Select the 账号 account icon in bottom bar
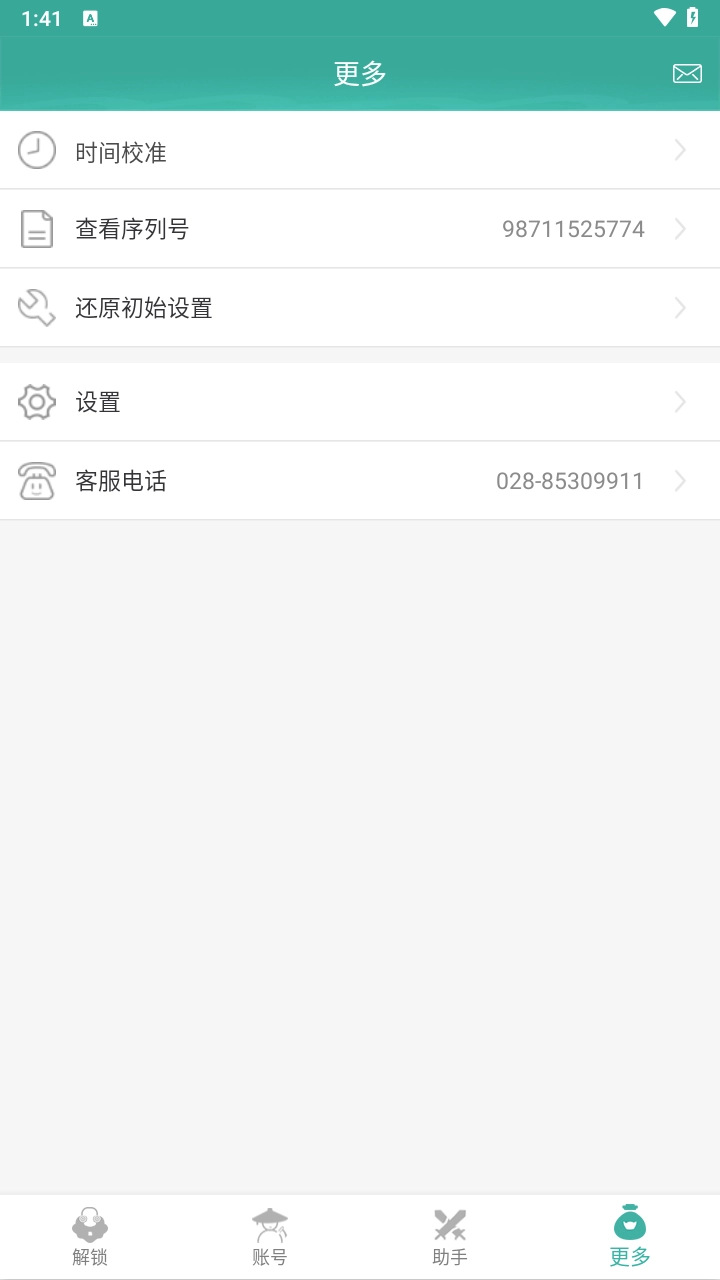The height and width of the screenshot is (1280, 720). 270,1224
